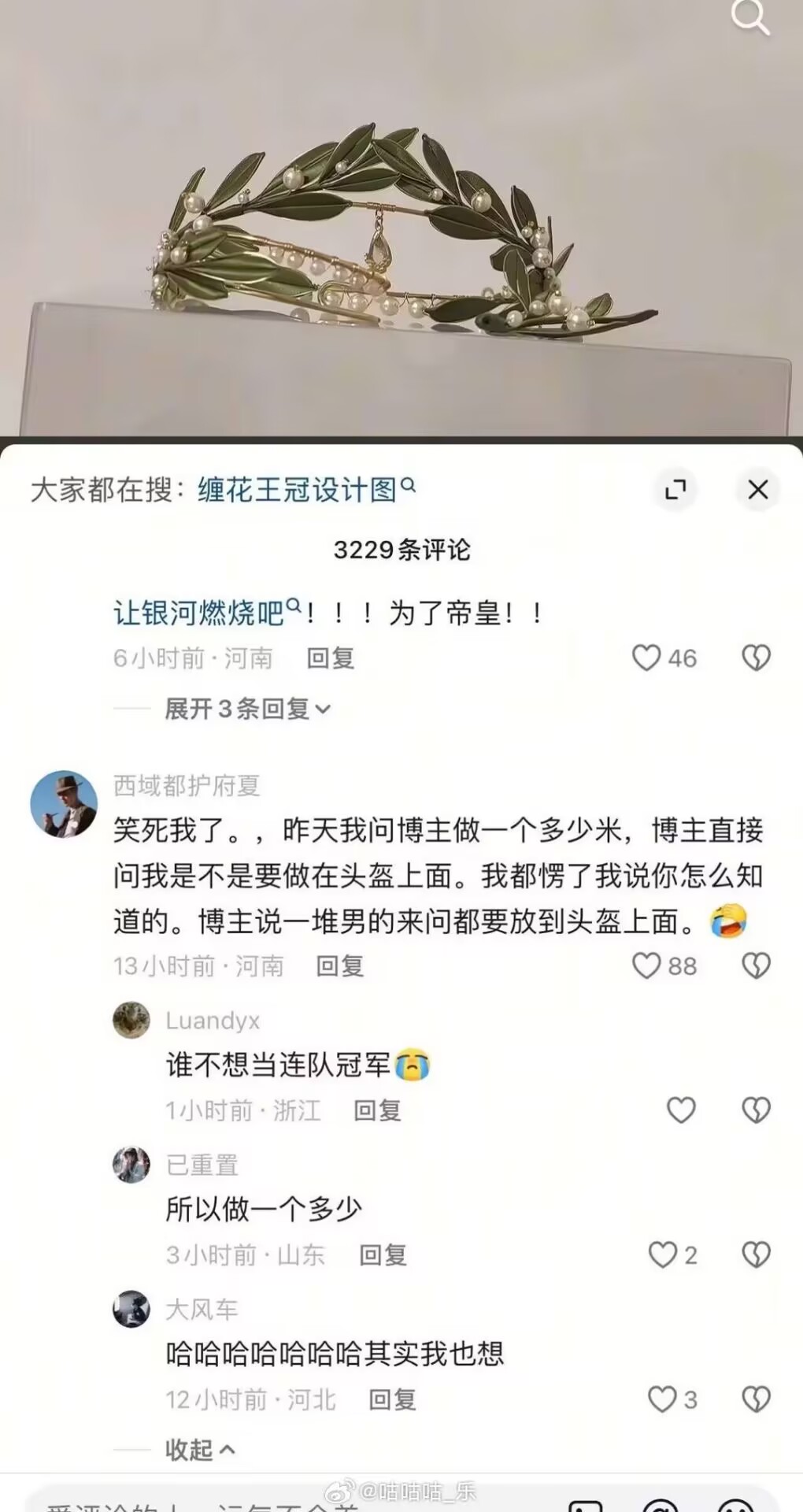Reply to the 6小时前 河南 comment

click(330, 658)
